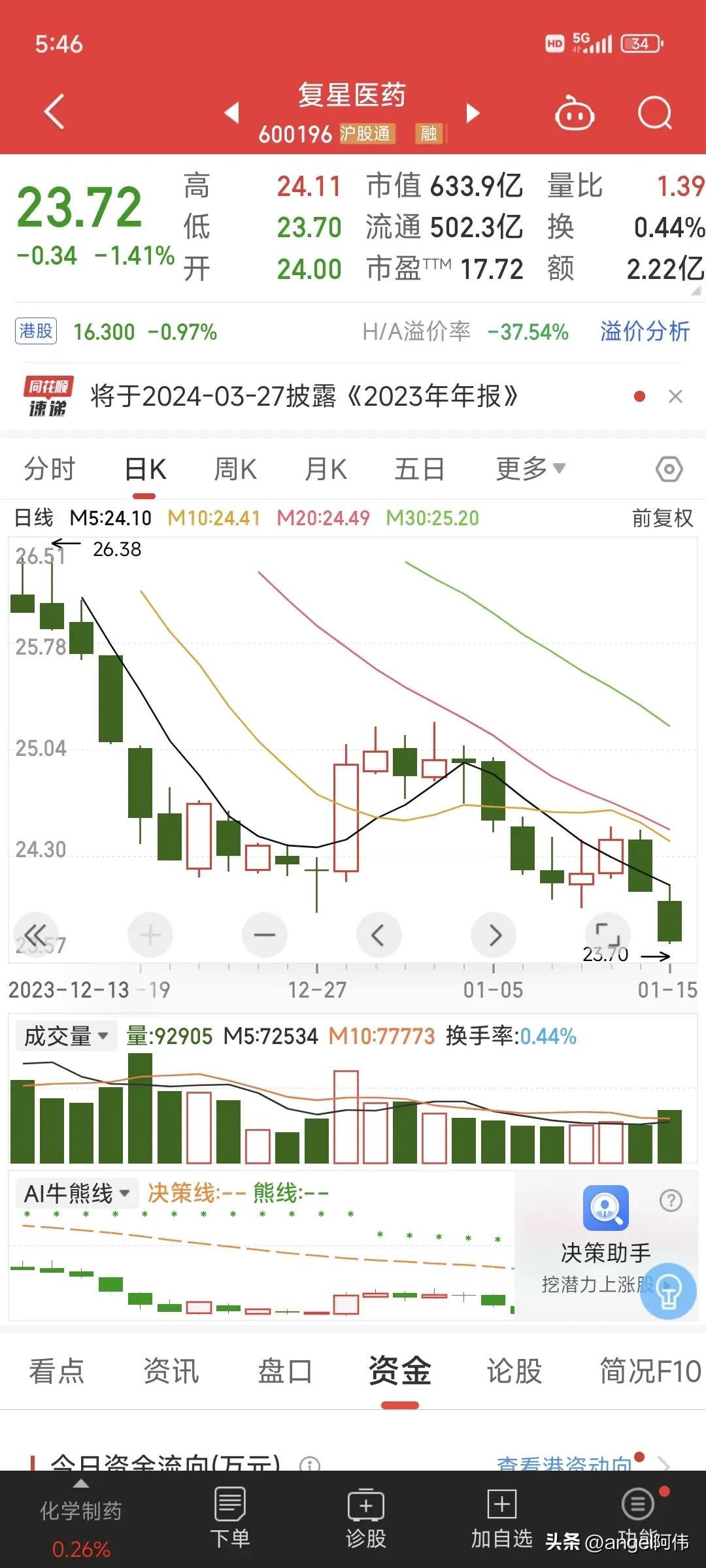
Task: Open 简况F10 tab
Action: click(x=650, y=1371)
